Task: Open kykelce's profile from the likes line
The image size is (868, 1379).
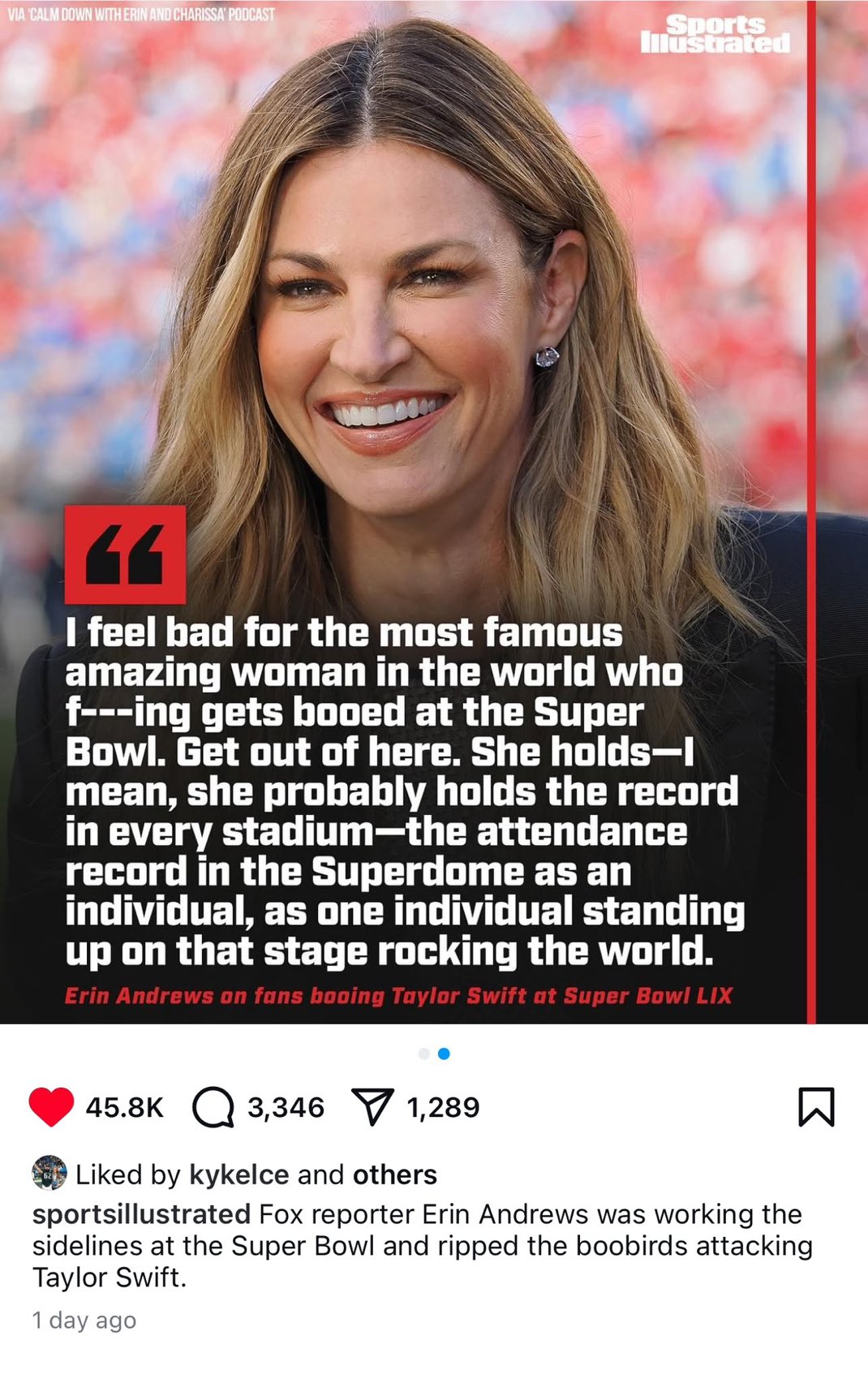Action: [238, 1174]
